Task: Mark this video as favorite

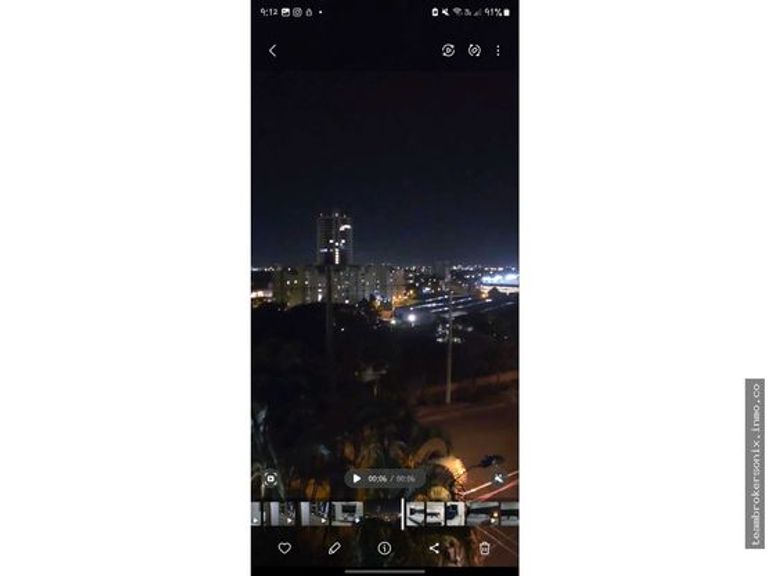Action: point(285,548)
